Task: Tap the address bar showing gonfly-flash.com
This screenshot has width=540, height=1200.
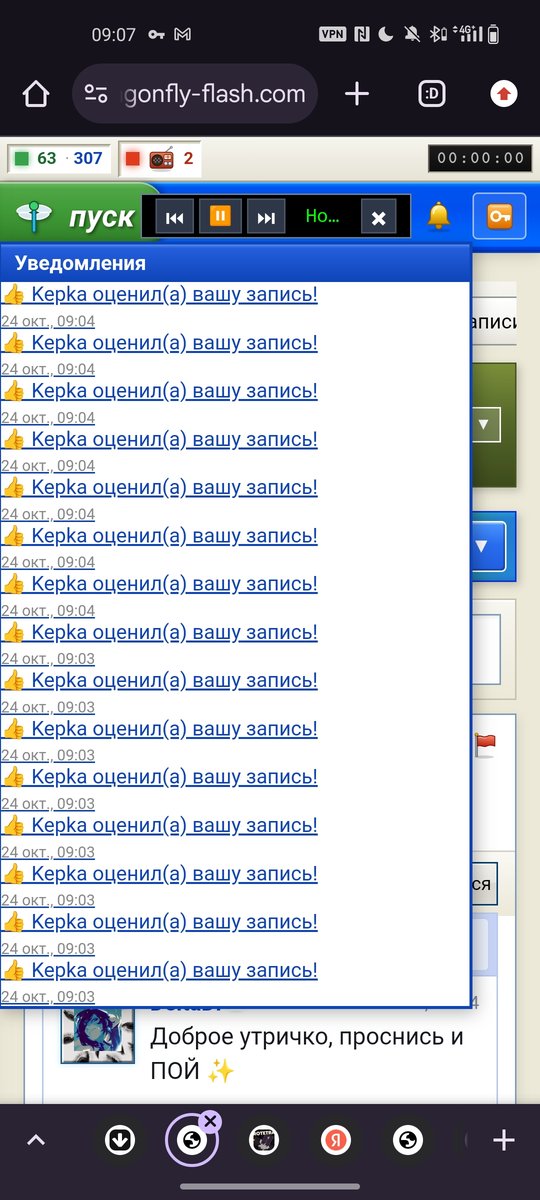Action: pos(195,95)
